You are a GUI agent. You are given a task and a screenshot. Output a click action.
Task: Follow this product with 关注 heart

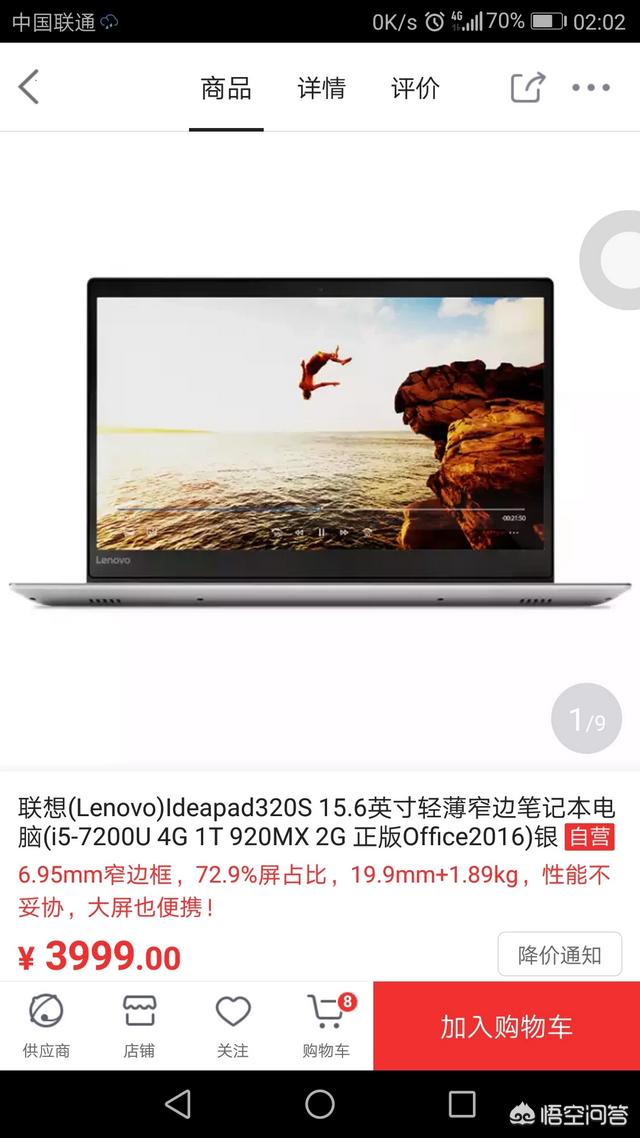coord(232,1026)
